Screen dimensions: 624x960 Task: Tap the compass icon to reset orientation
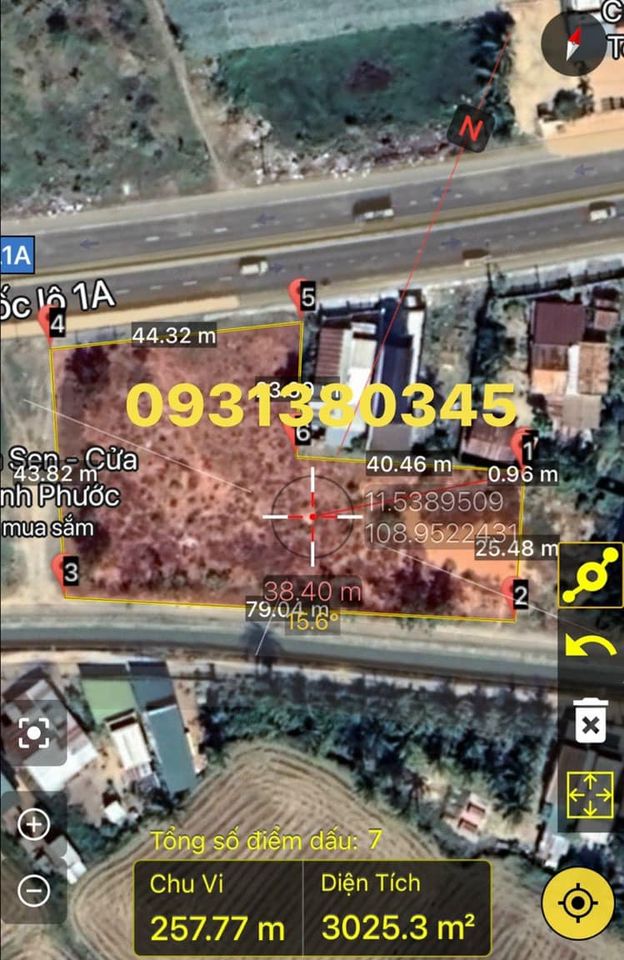(x=574, y=42)
